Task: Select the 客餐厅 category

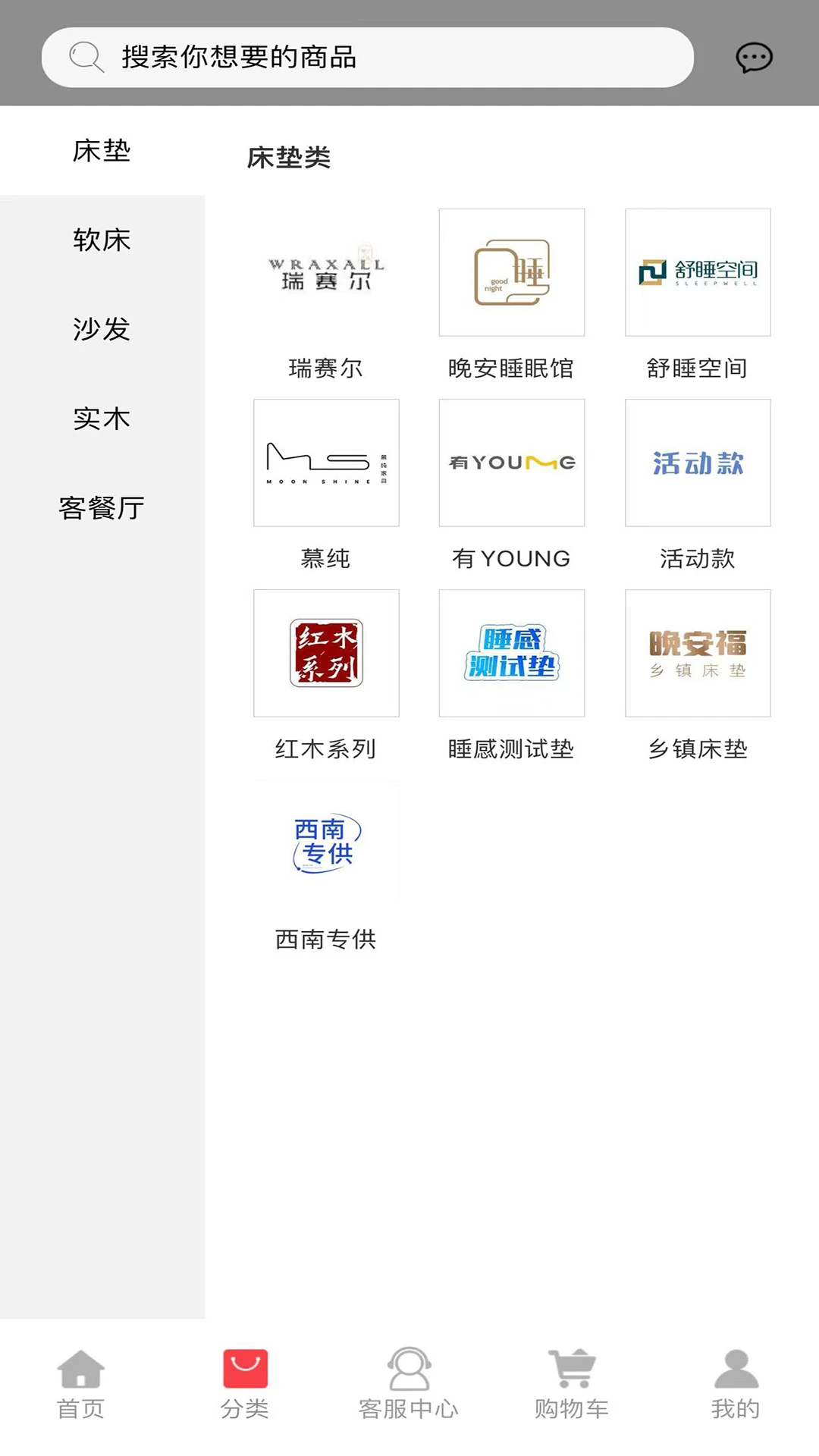Action: (x=102, y=508)
